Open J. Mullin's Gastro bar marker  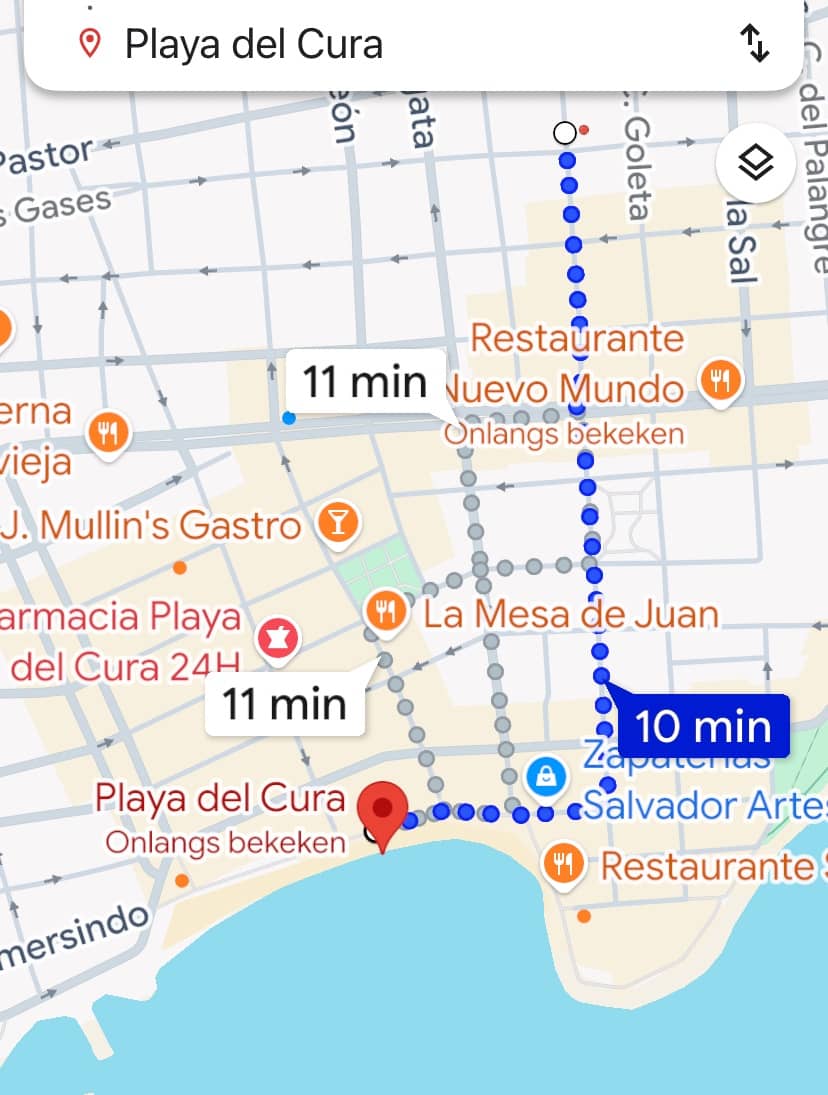point(337,524)
